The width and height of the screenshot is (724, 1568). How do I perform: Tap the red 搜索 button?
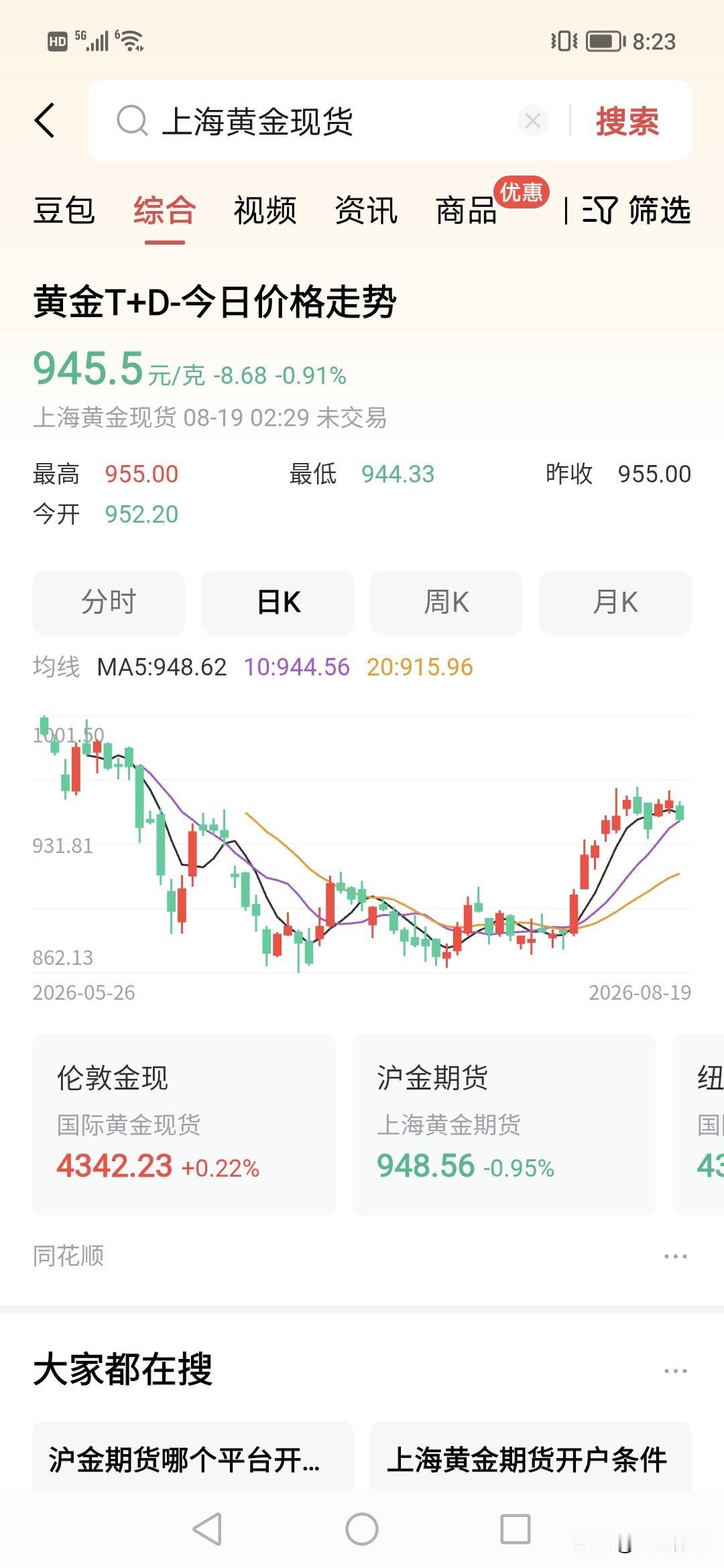click(x=627, y=121)
